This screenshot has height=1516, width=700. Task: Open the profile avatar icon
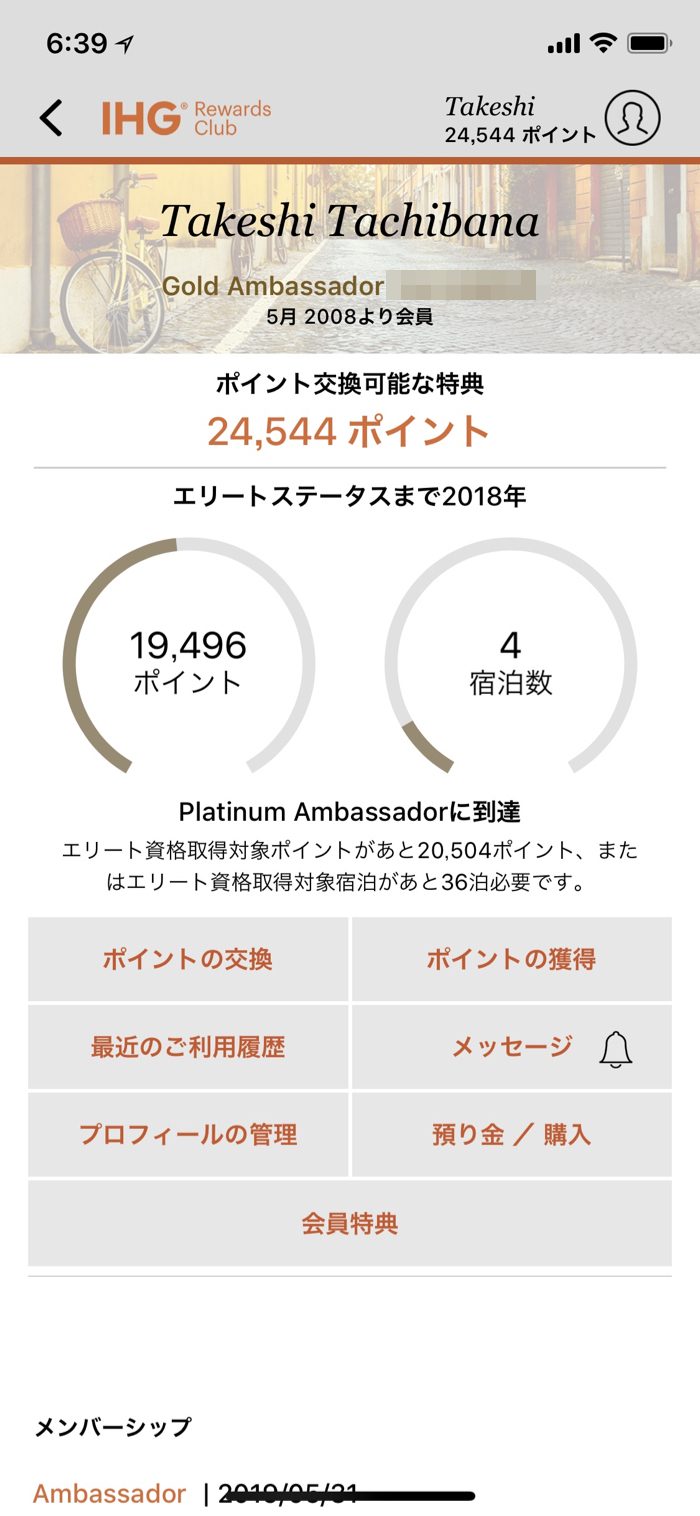632,118
